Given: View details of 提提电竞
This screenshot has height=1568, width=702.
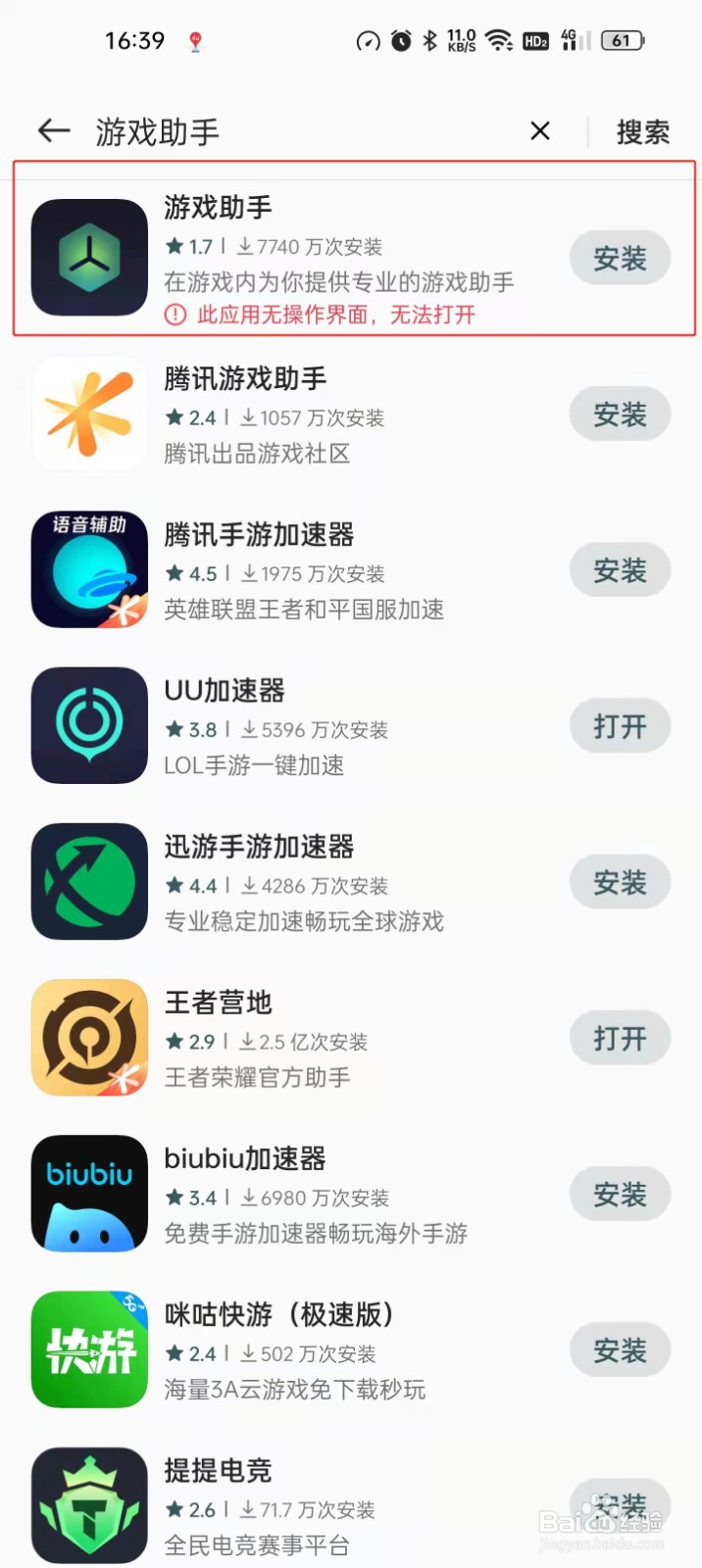Looking at the screenshot, I should pyautogui.click(x=294, y=1506).
